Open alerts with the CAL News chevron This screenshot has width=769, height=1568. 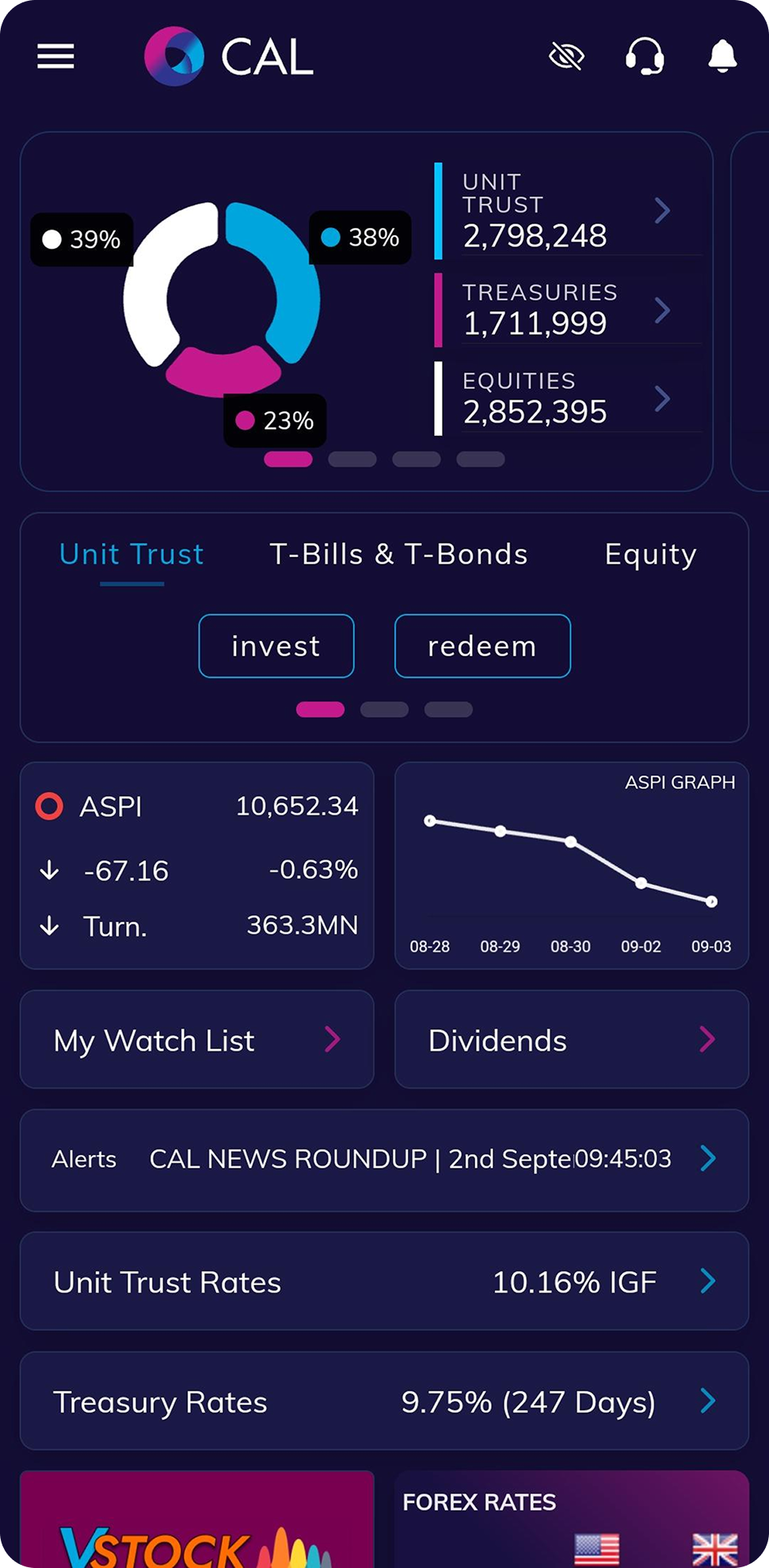click(x=708, y=1159)
